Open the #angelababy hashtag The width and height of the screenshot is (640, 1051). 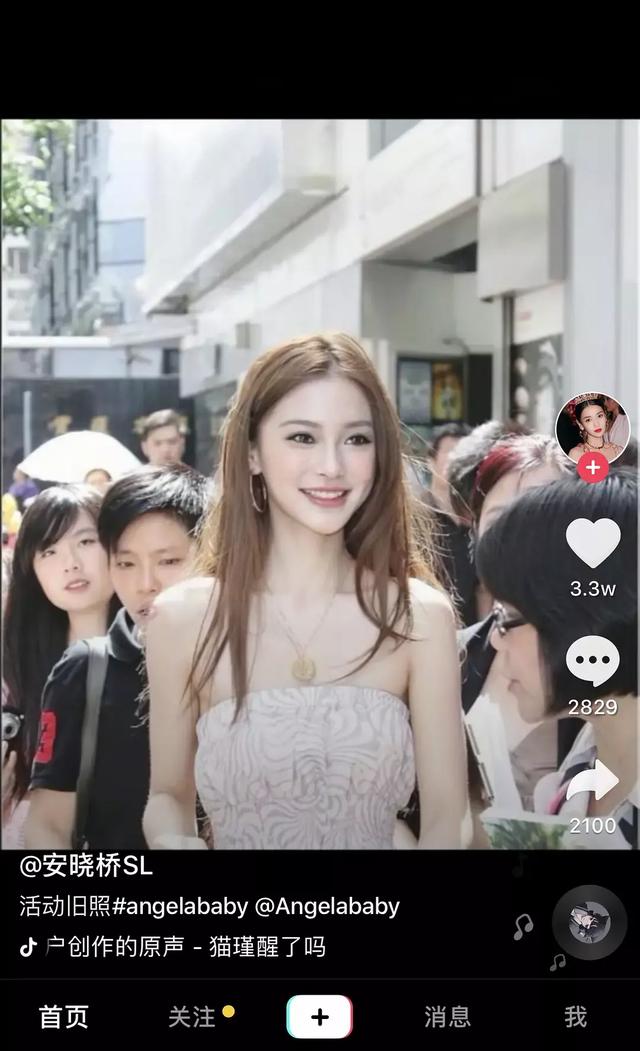click(180, 906)
